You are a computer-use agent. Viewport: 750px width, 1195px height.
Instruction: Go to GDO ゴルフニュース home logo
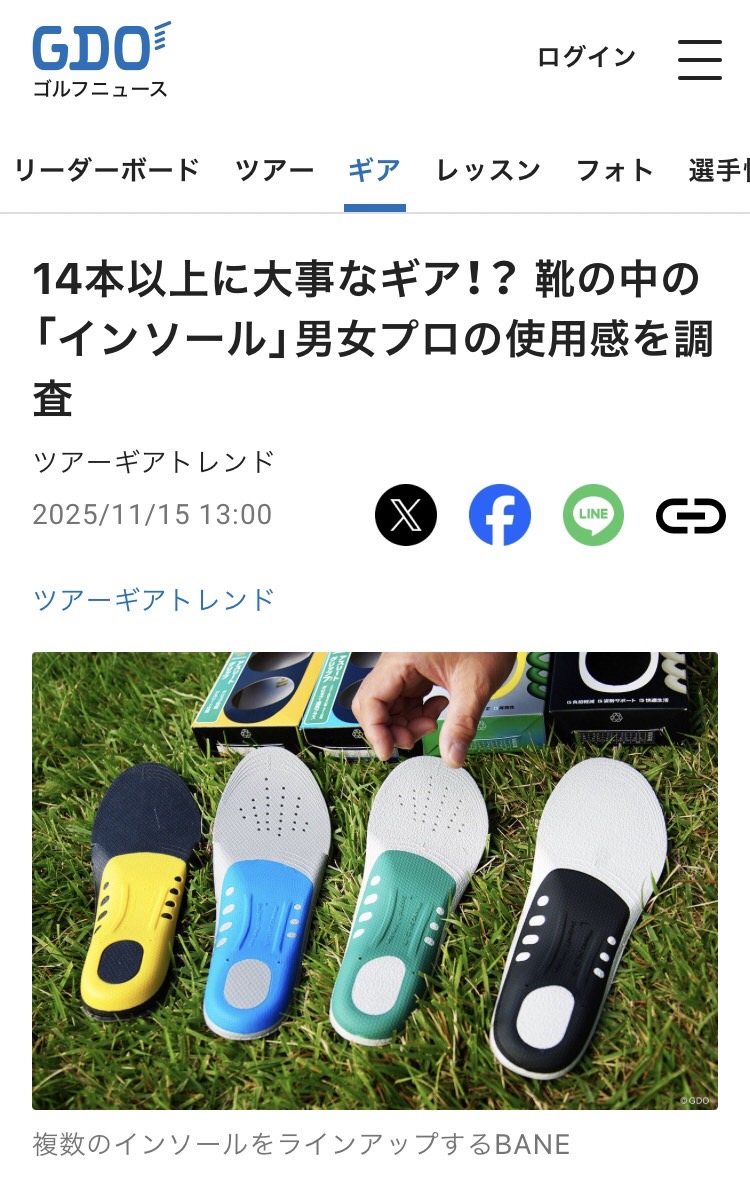point(101,59)
